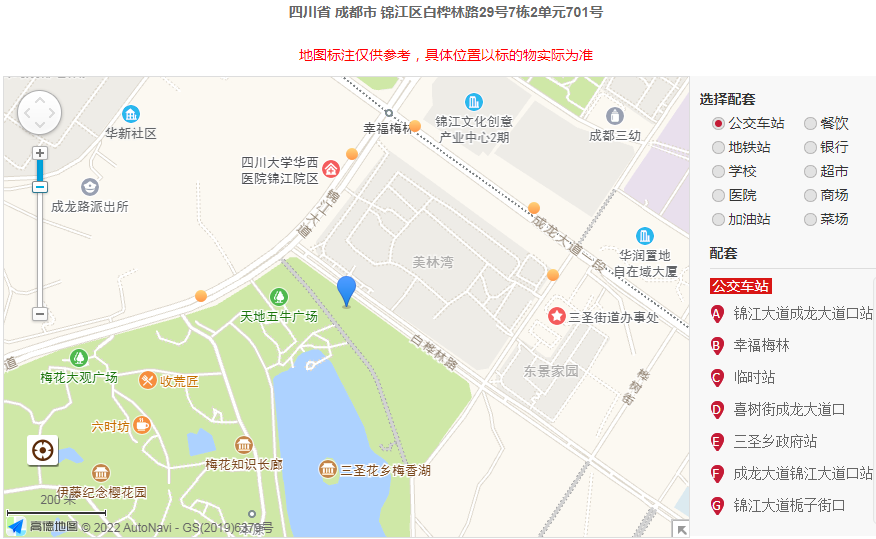
Task: Select the 菜场 radio option
Action: 810,220
